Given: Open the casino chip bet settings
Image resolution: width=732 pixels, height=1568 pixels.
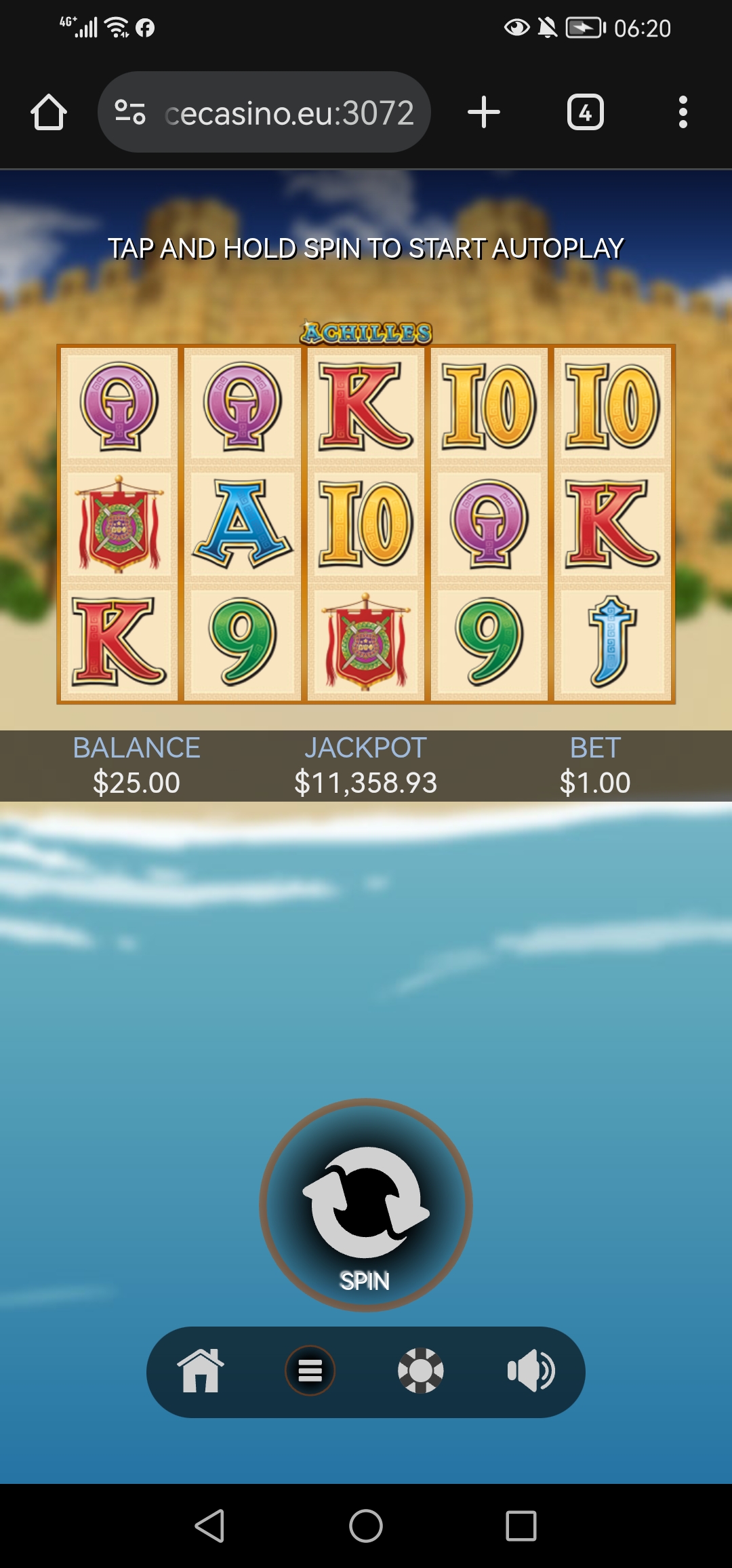Looking at the screenshot, I should [420, 1371].
